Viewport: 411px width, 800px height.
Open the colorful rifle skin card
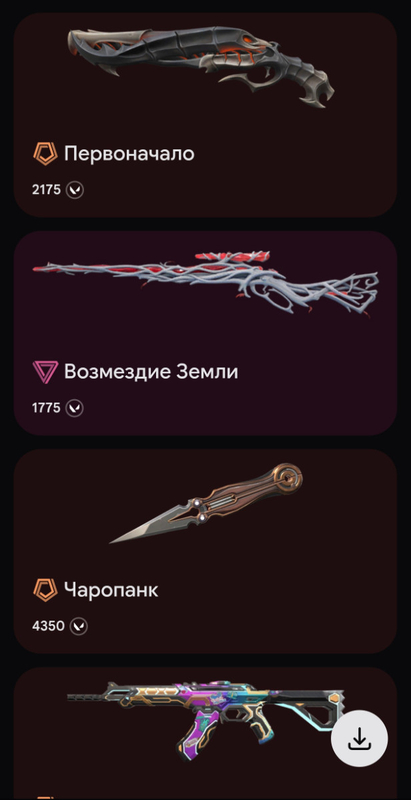205,733
